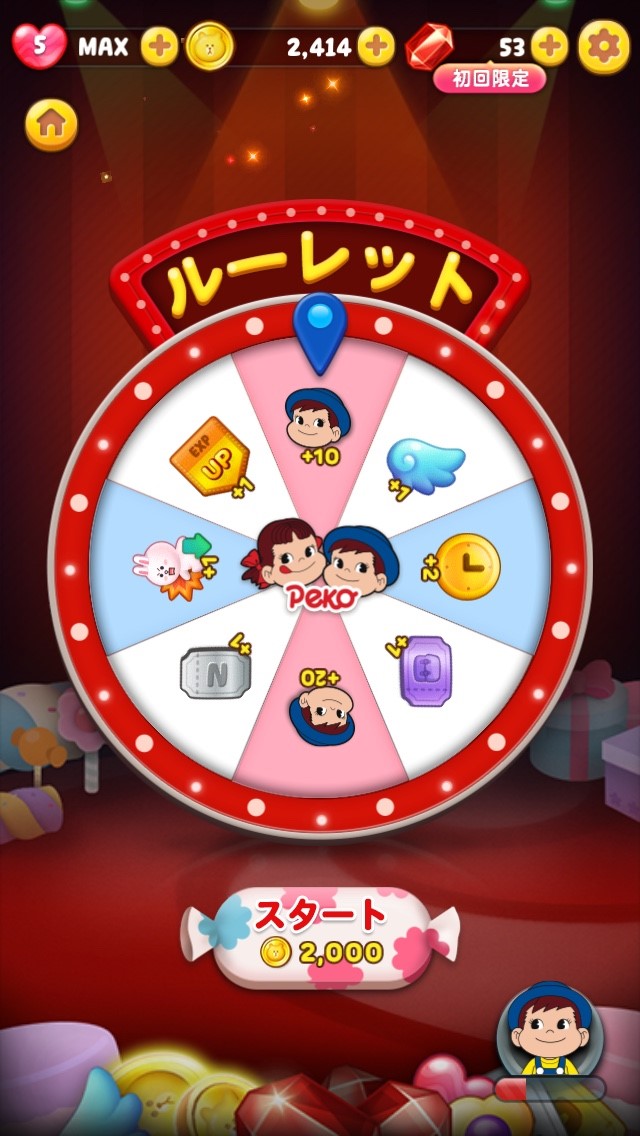
Task: Open the settings gear
Action: 604,46
